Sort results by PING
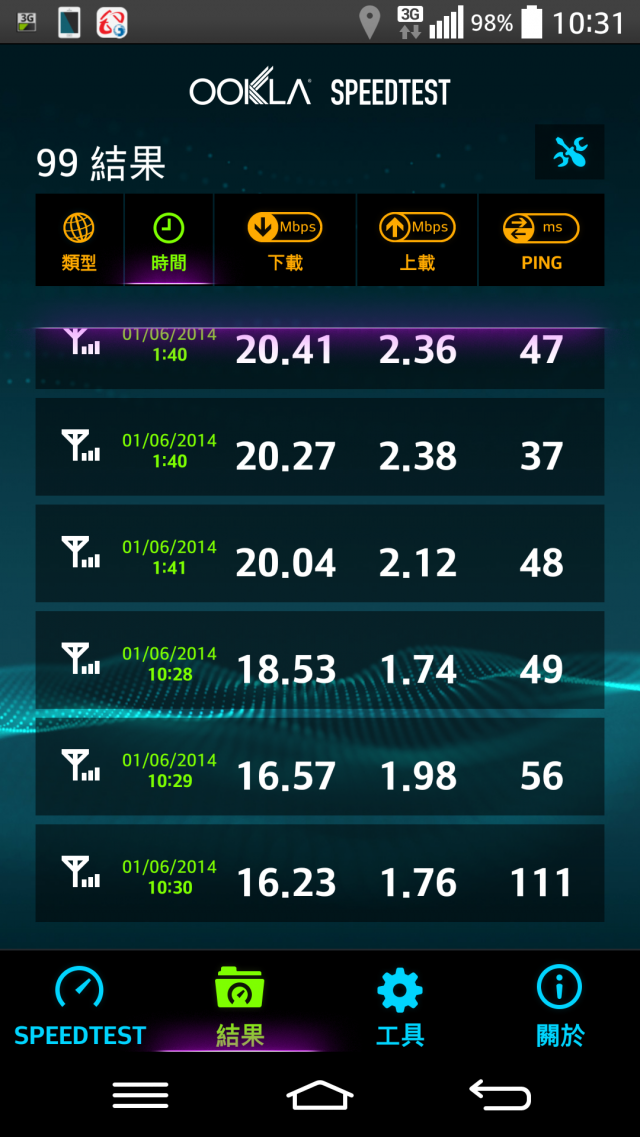Screen dimensions: 640x1138 (541, 241)
